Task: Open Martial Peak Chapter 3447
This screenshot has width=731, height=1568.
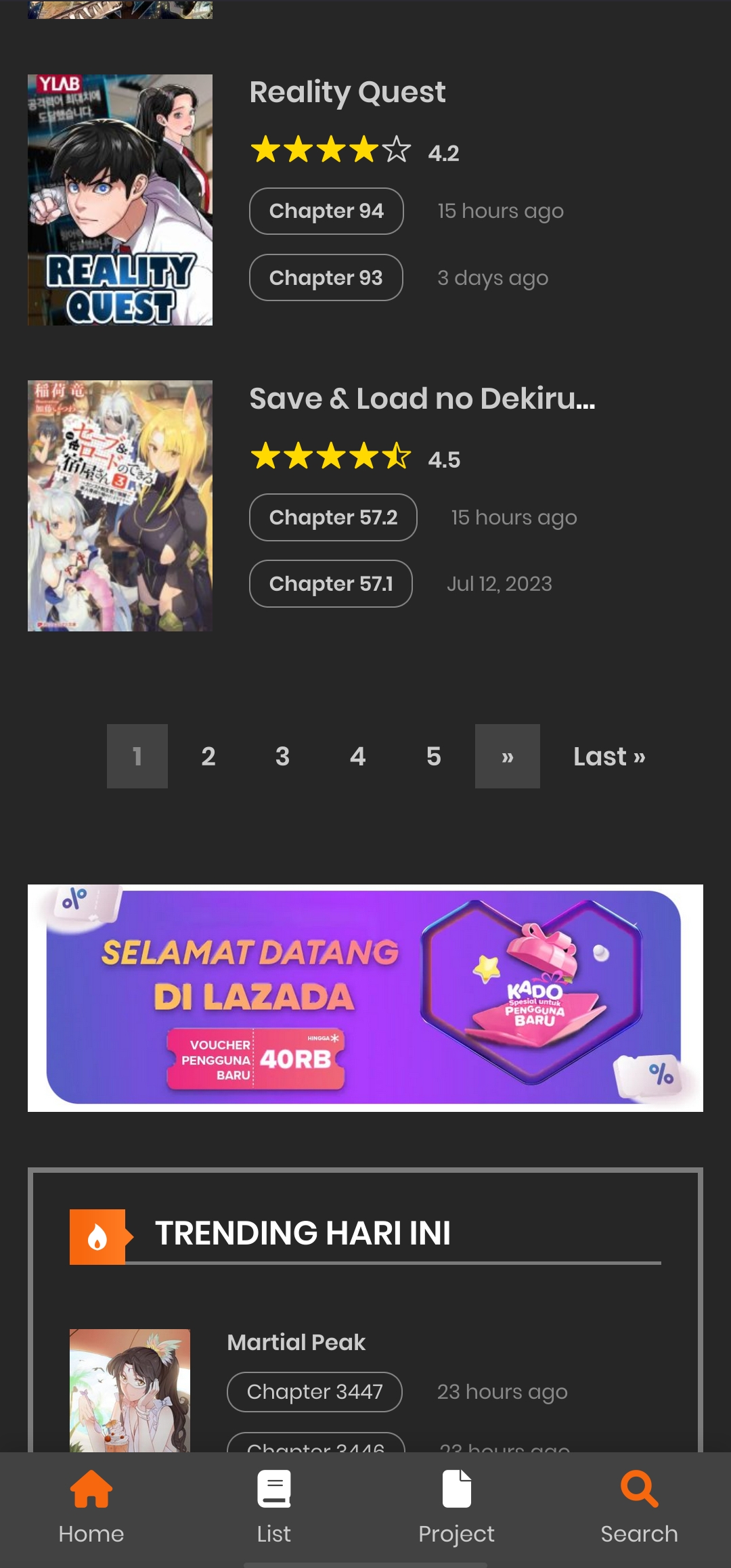Action: point(315,1391)
